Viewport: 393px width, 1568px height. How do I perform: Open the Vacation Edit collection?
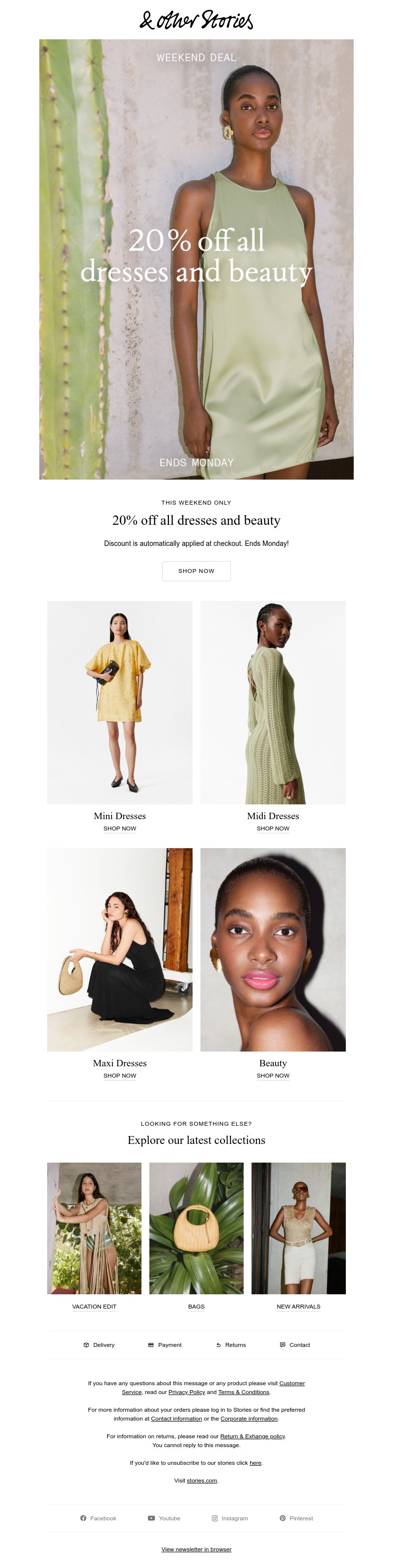click(x=94, y=1306)
